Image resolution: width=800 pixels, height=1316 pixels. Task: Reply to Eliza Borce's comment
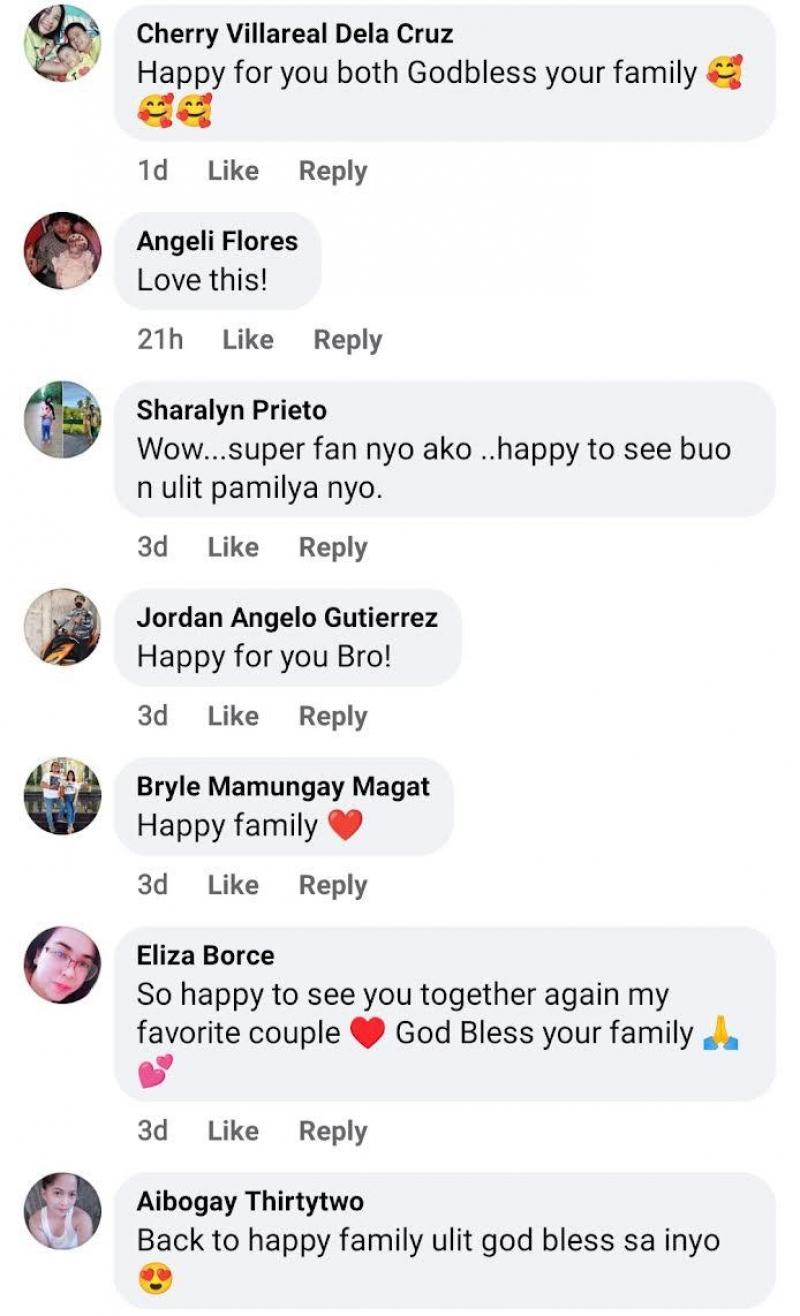click(x=333, y=1131)
